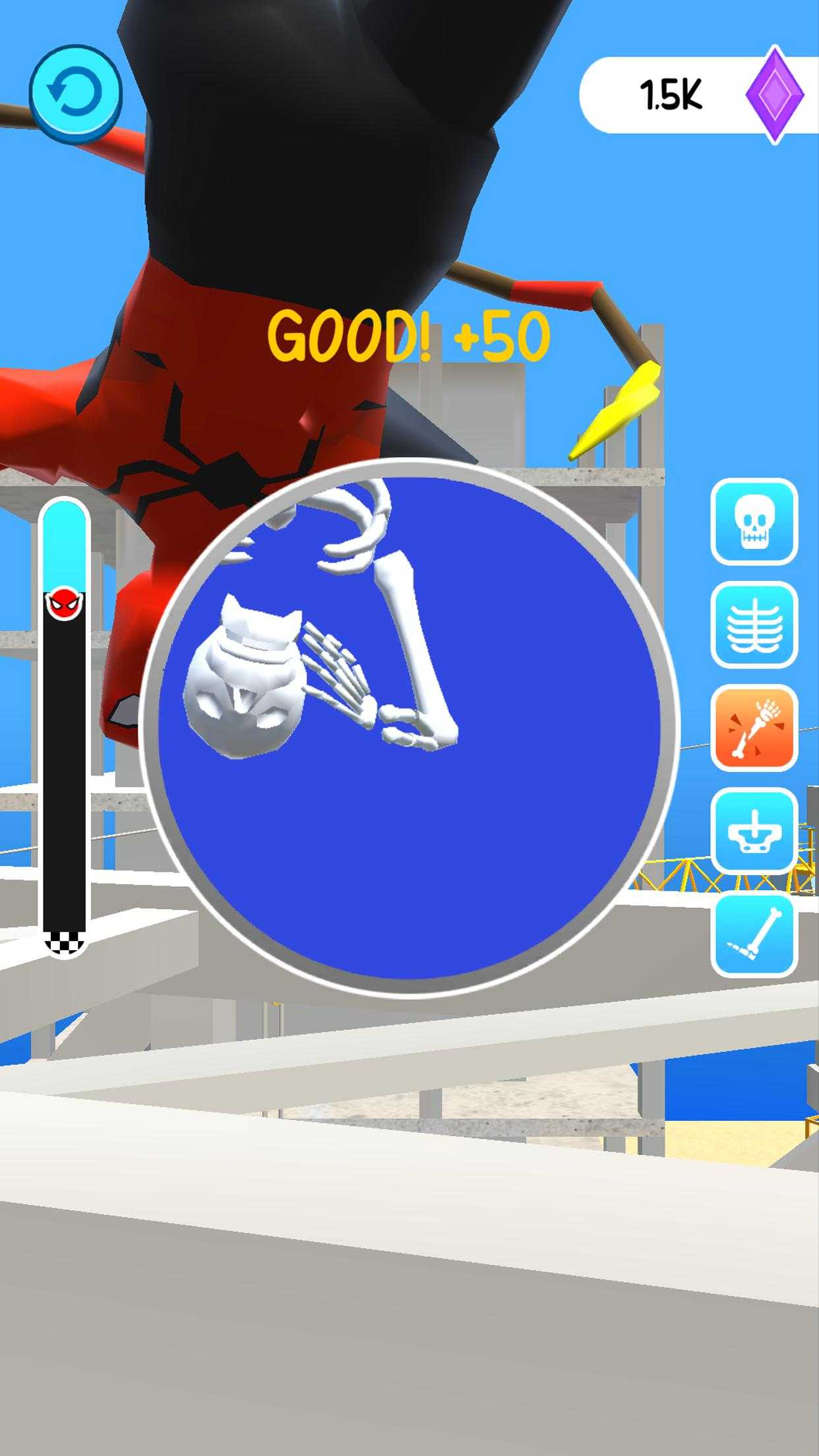This screenshot has height=1456, width=819.
Task: Select the skull bone target
Action: [754, 522]
